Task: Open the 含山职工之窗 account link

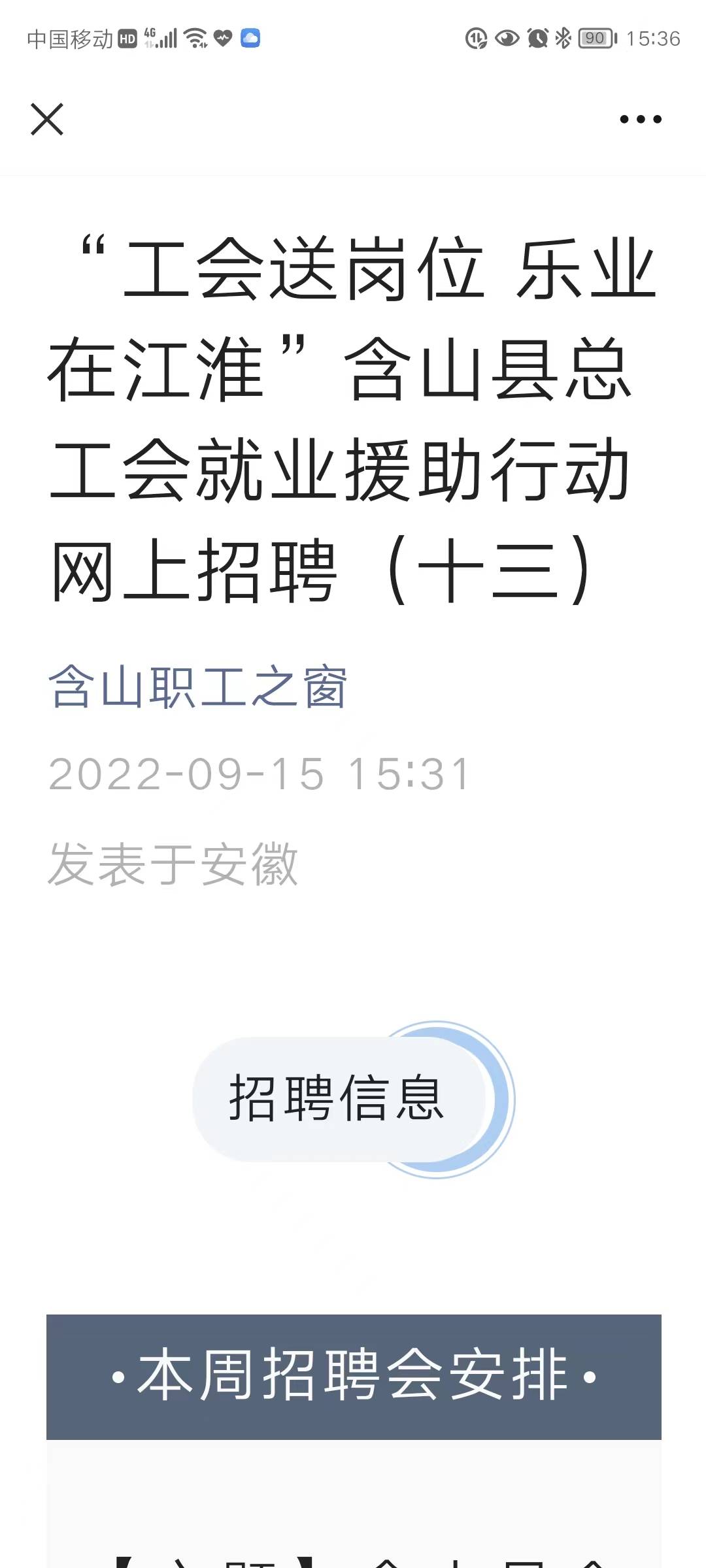Action: tap(197, 687)
